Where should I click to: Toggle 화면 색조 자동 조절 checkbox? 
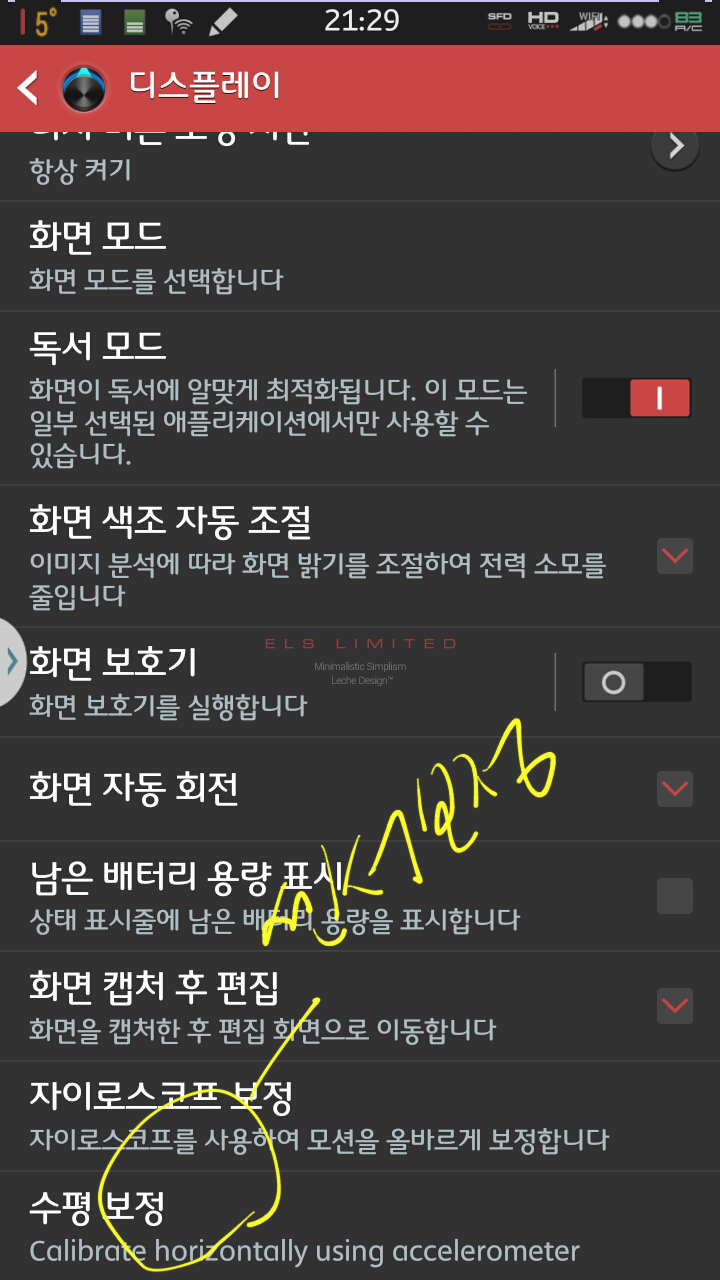coord(675,556)
